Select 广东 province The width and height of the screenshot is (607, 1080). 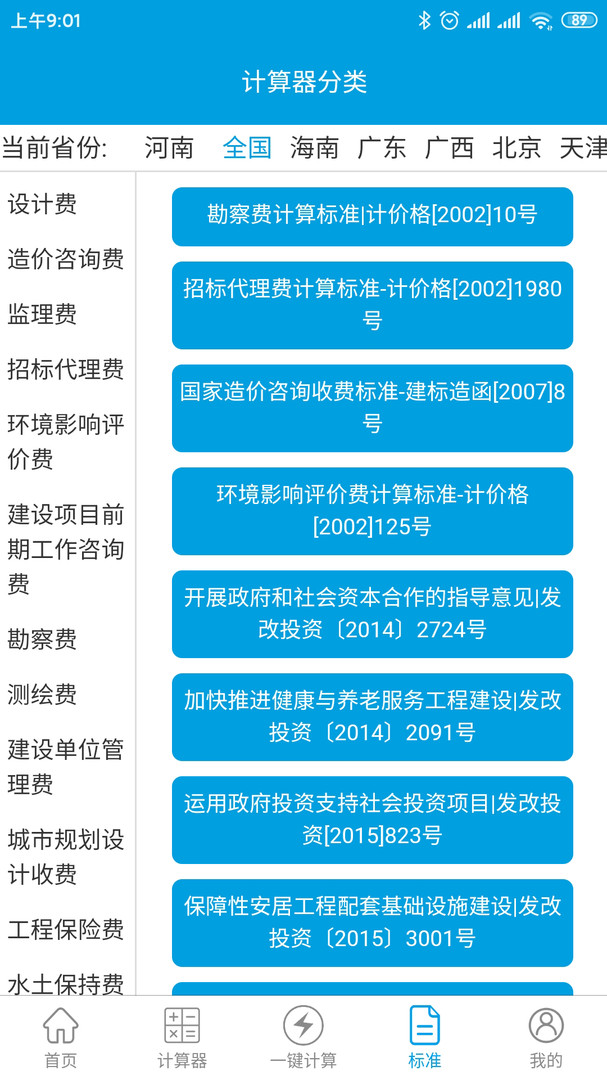(x=382, y=148)
